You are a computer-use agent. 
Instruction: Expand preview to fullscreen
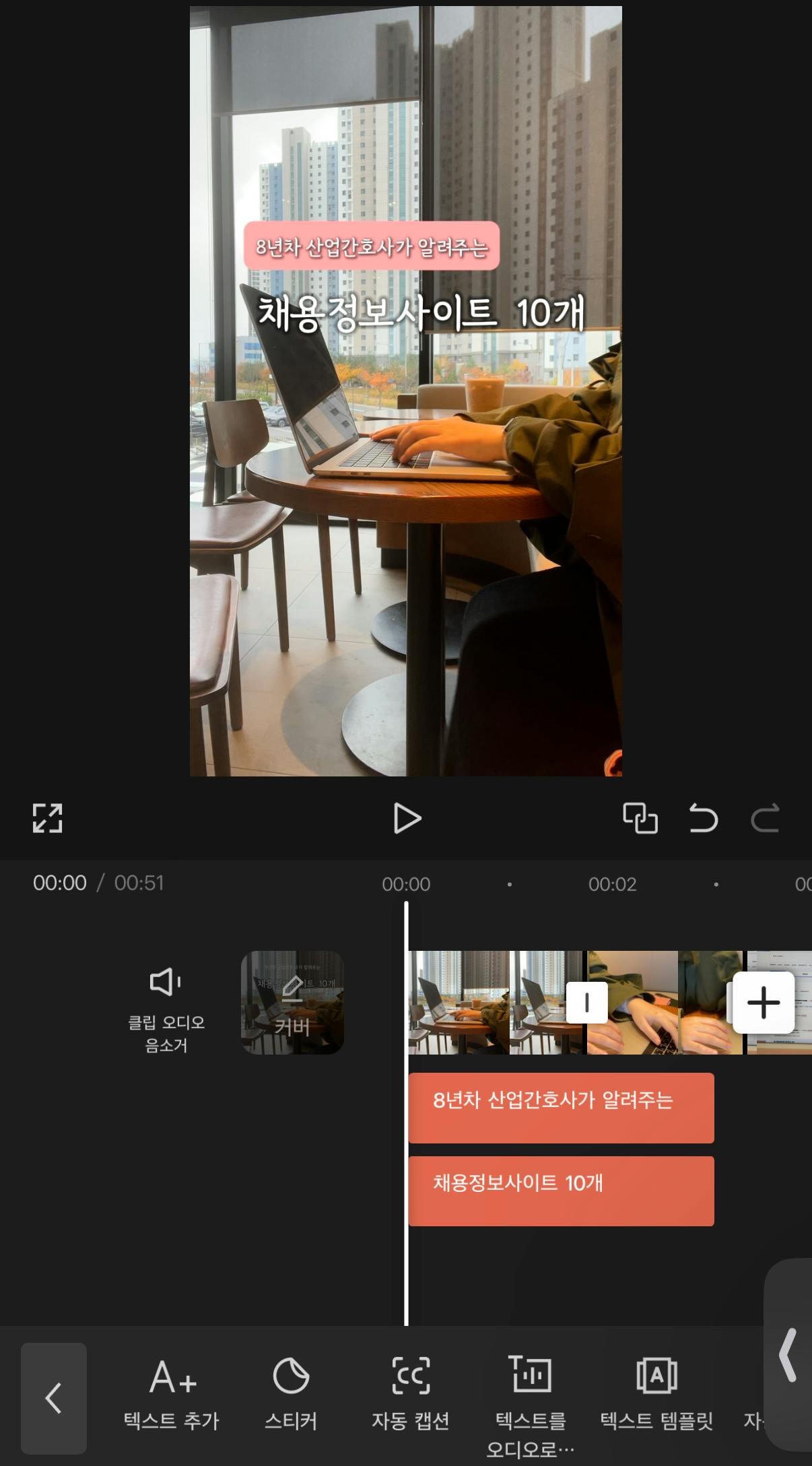point(47,818)
